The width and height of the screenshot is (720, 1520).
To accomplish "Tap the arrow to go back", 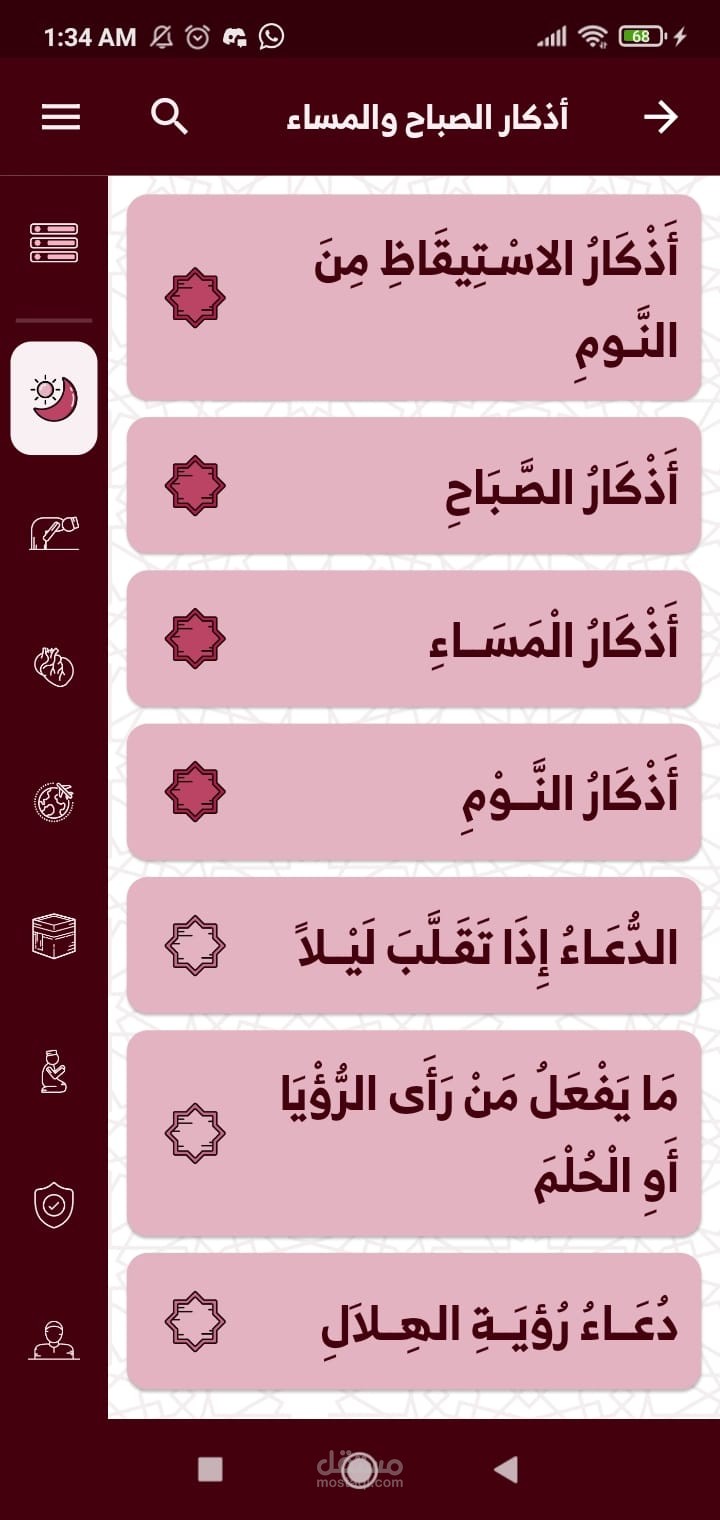I will click(x=660, y=118).
